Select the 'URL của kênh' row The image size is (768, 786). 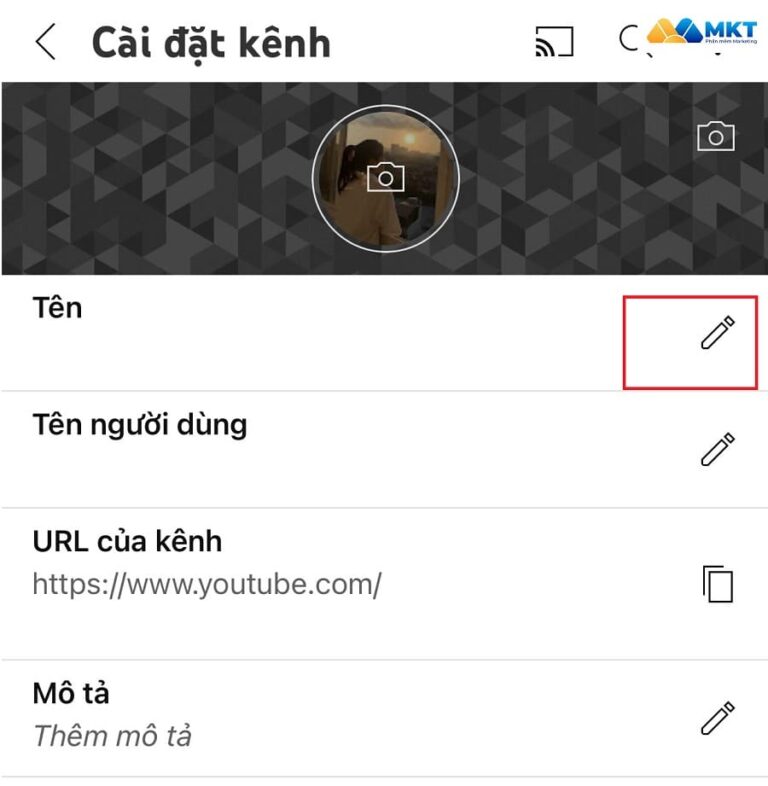point(127,541)
